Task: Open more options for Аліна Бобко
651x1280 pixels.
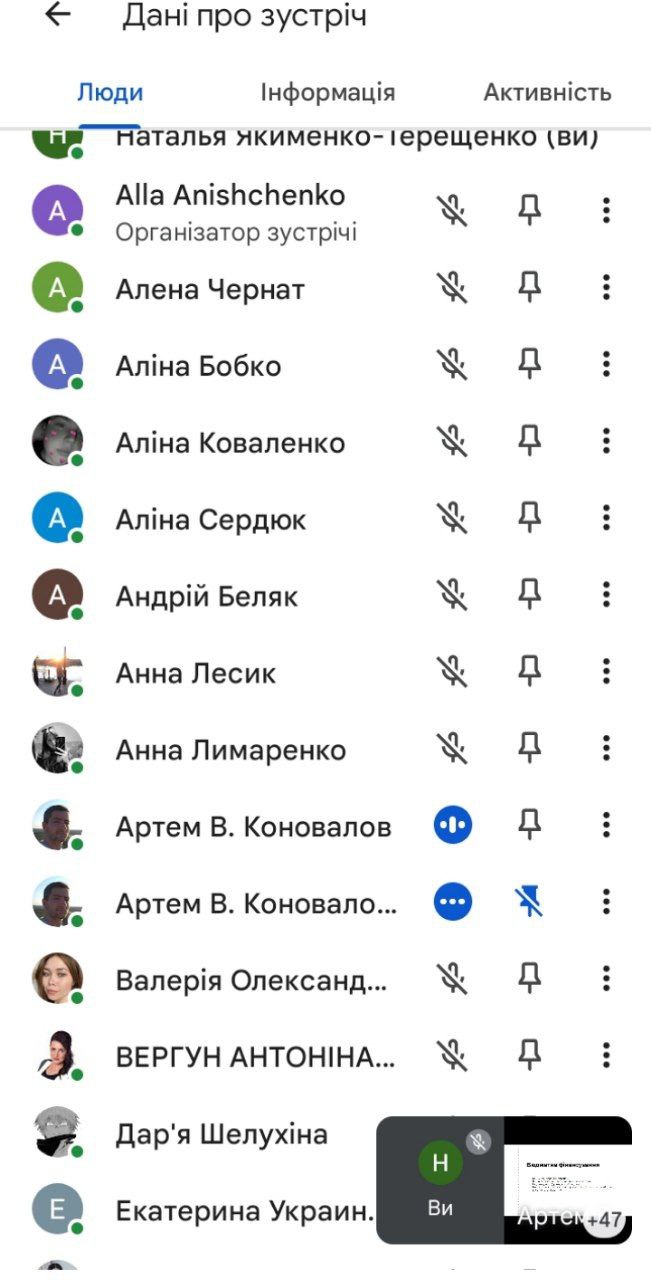Action: click(606, 365)
